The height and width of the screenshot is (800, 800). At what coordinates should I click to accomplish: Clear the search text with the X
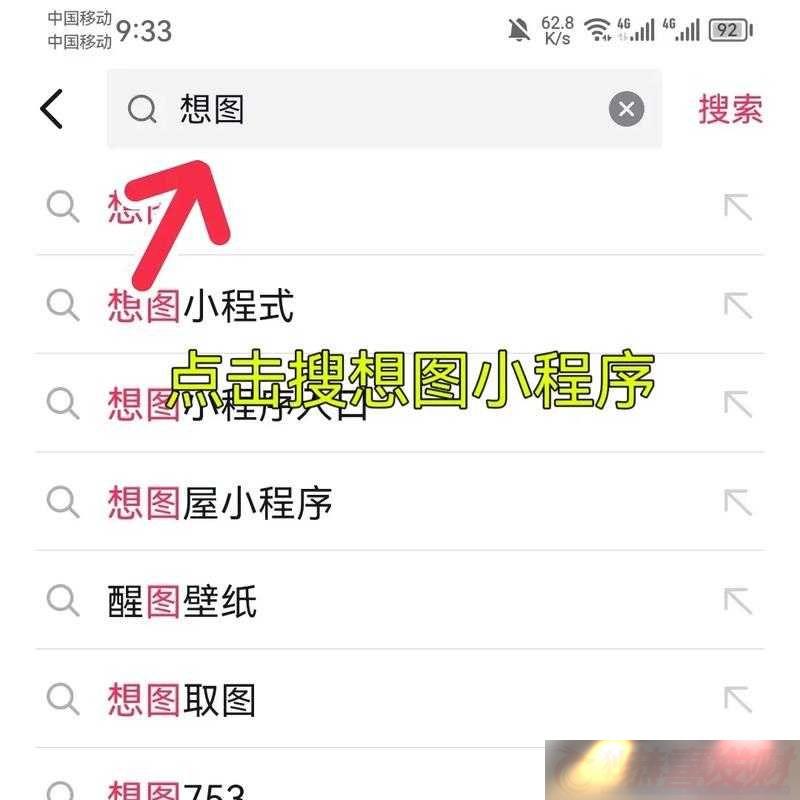click(x=627, y=109)
